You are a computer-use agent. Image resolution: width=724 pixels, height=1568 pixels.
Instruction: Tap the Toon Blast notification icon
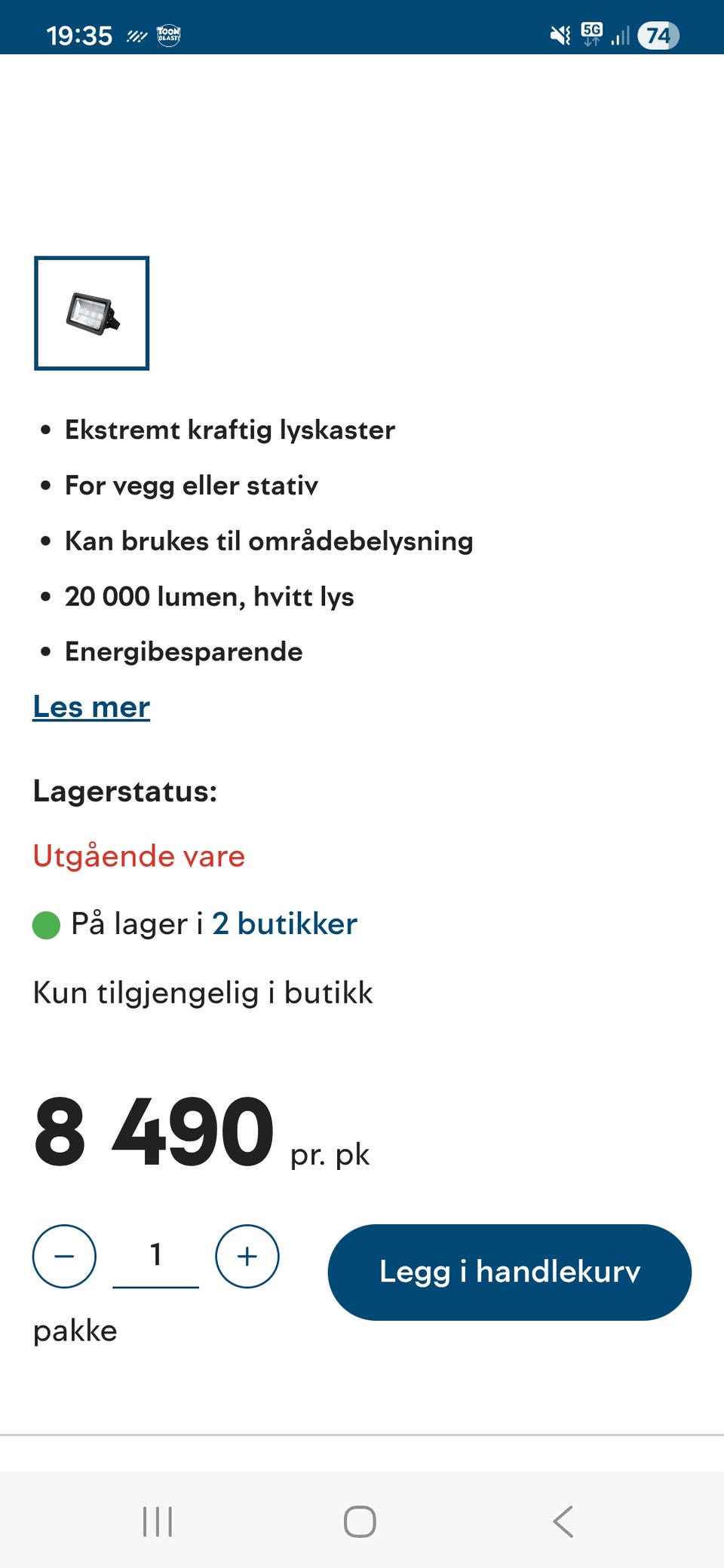pos(167,34)
